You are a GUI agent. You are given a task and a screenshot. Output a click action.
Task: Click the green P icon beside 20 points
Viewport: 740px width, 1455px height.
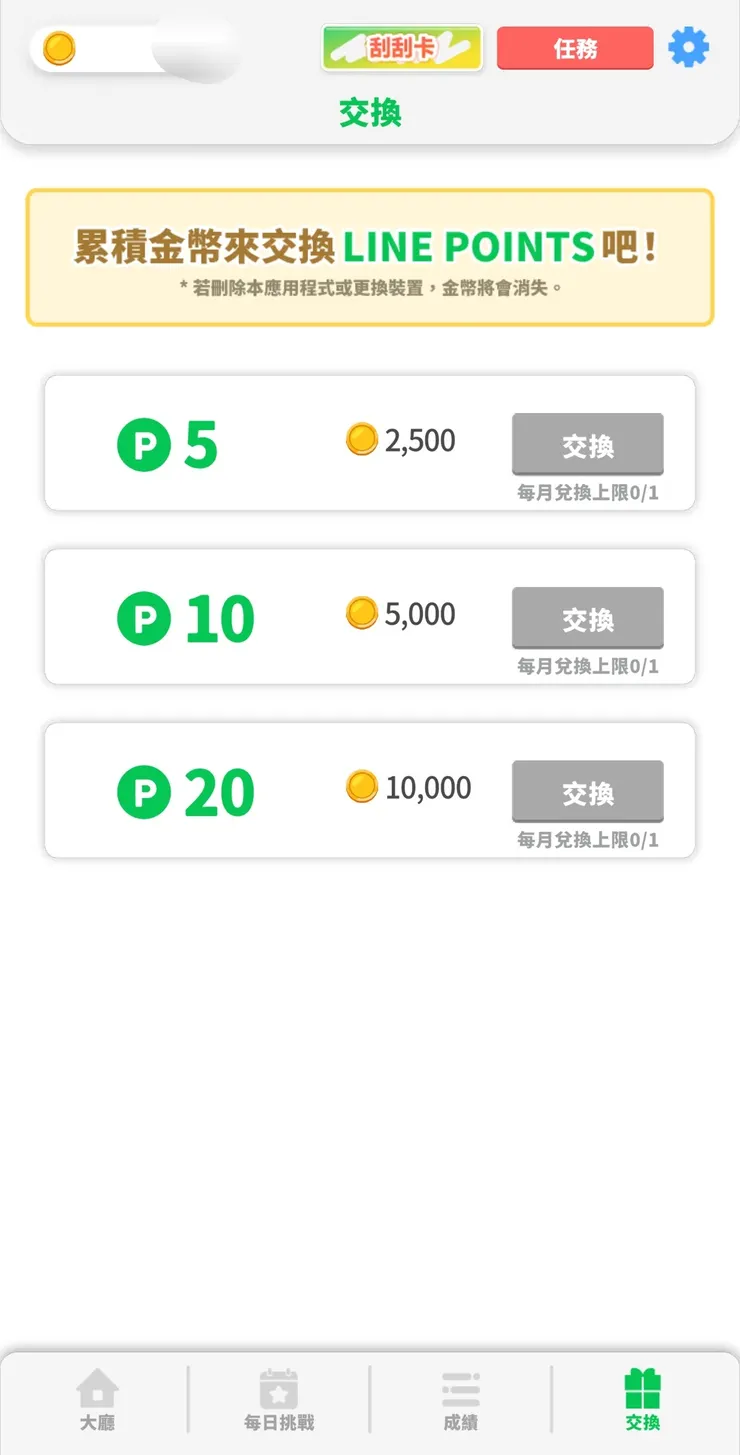(x=144, y=790)
